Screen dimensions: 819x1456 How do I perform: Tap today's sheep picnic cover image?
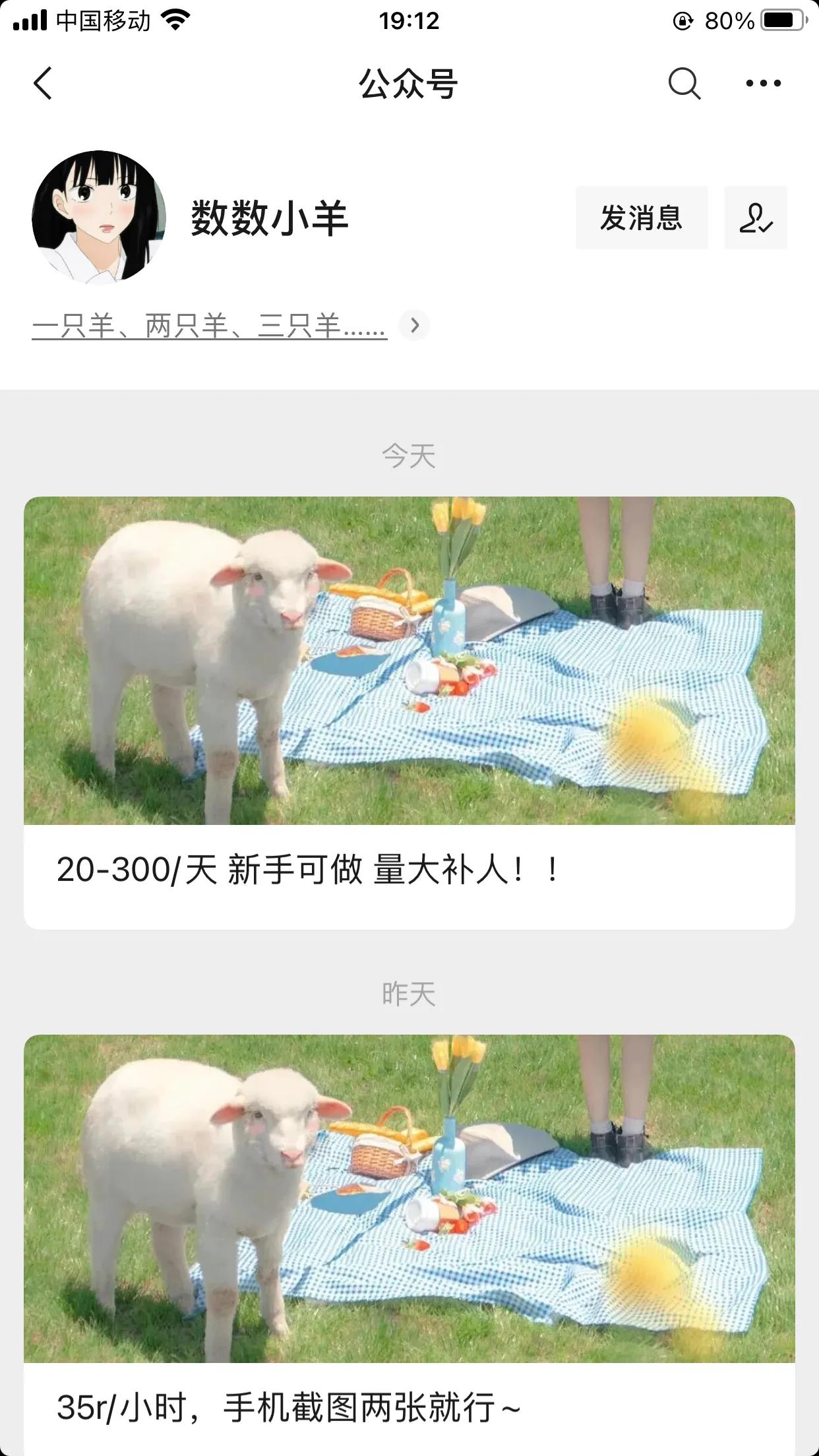pos(409,663)
